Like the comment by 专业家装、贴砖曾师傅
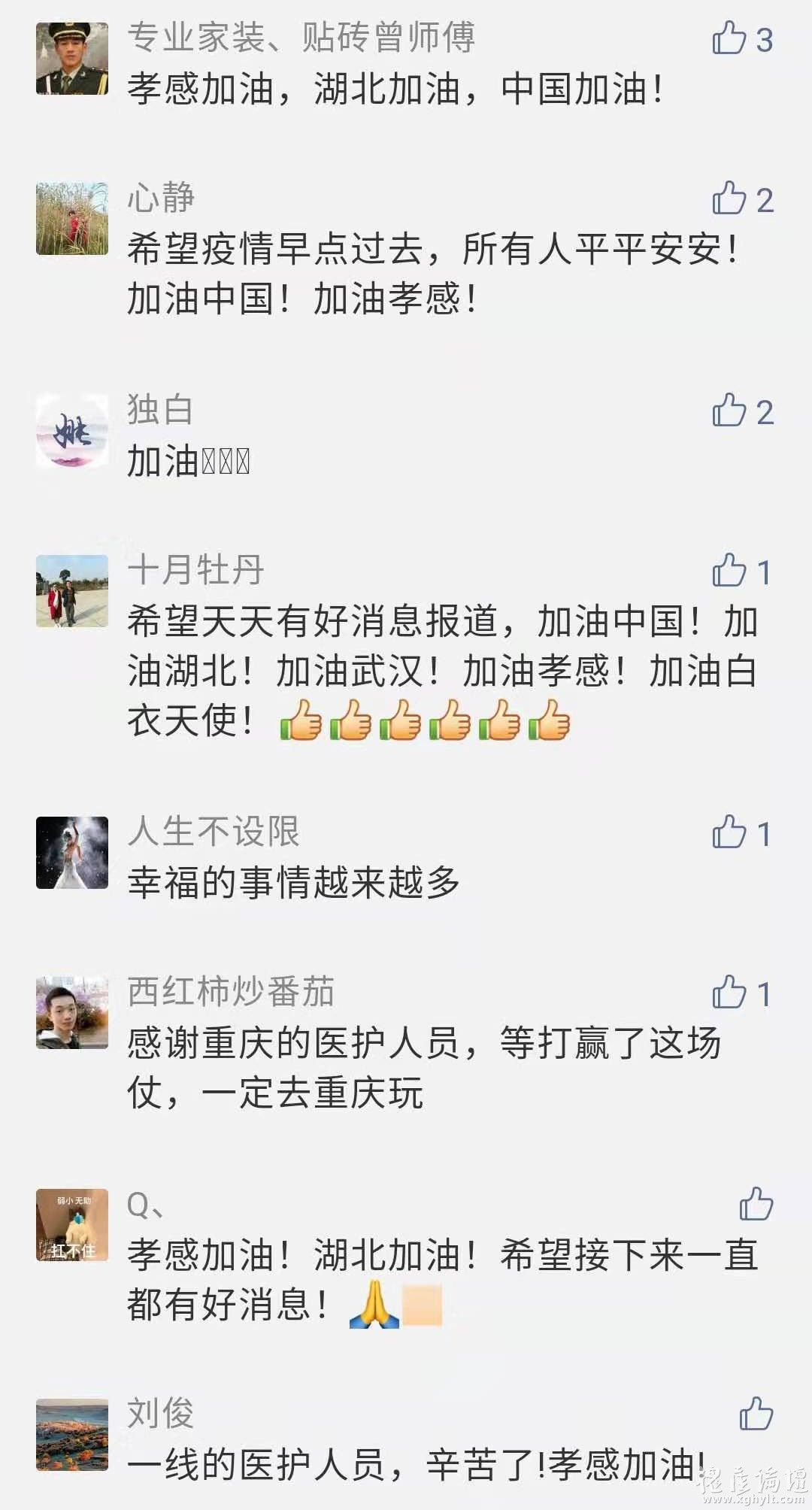 point(729,38)
